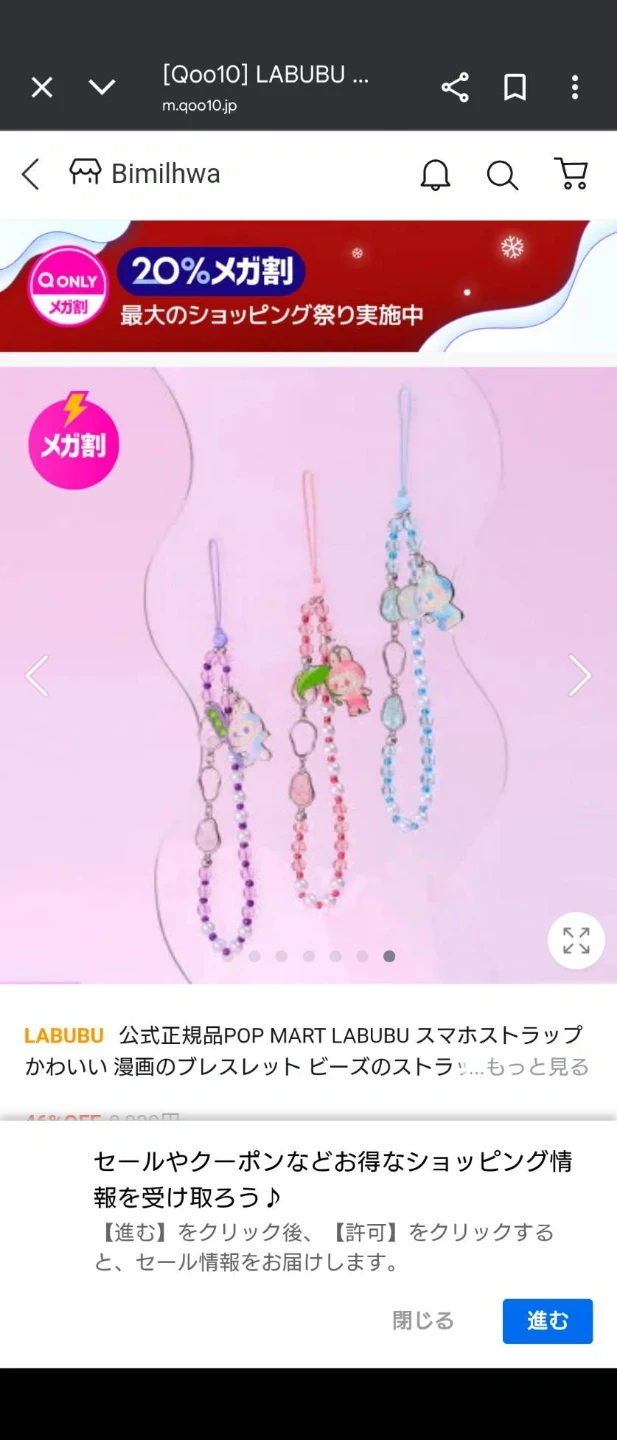Screen dimensions: 617x1440
Task: Bookmark this page in browser
Action: coord(515,88)
